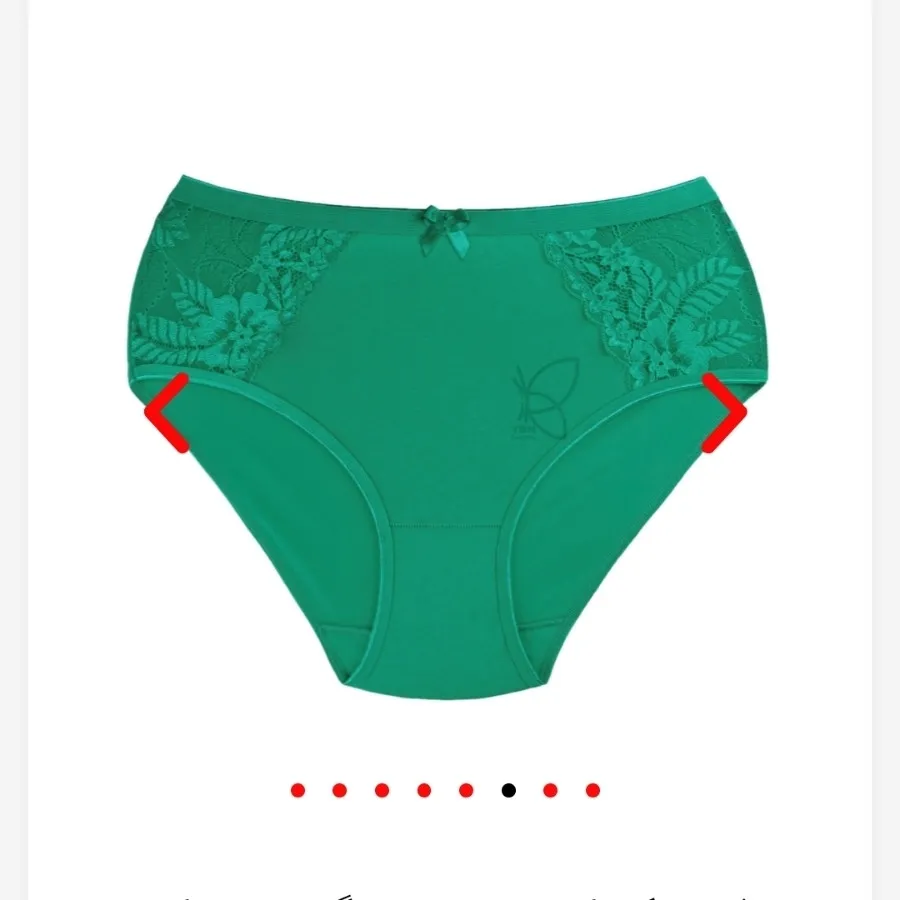Jump to the first carousel dot
Screen dimensions: 900x900
297,790
